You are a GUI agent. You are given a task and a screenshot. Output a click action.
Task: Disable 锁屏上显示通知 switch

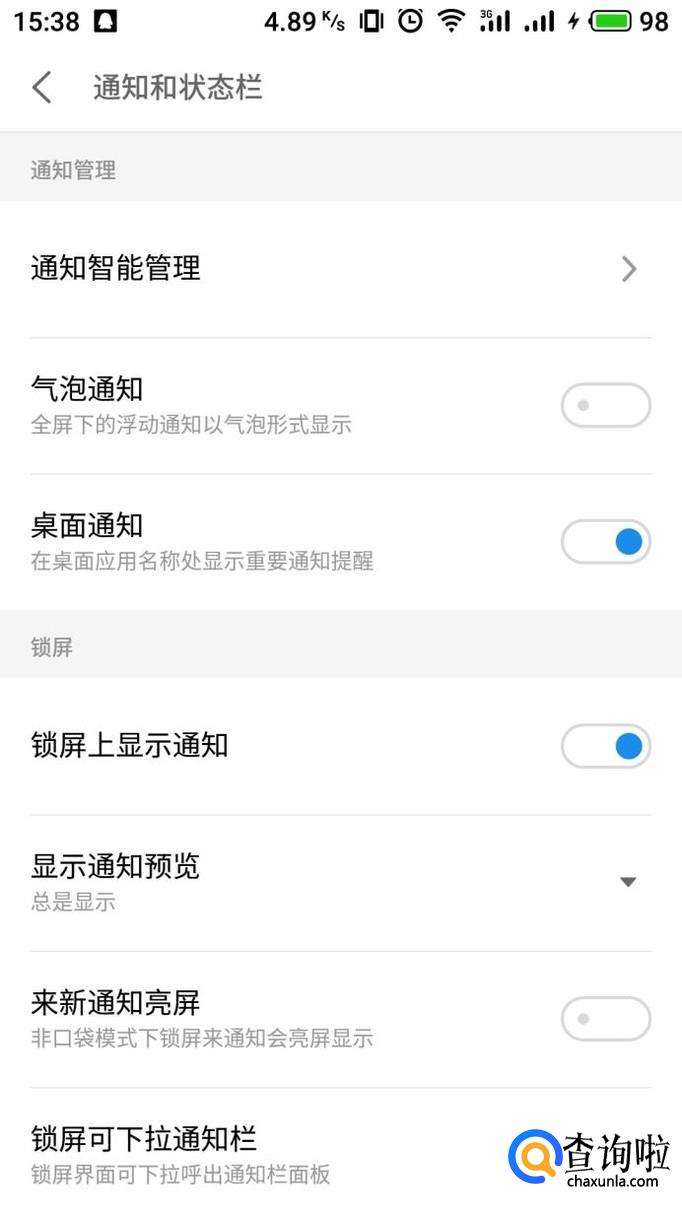point(605,746)
